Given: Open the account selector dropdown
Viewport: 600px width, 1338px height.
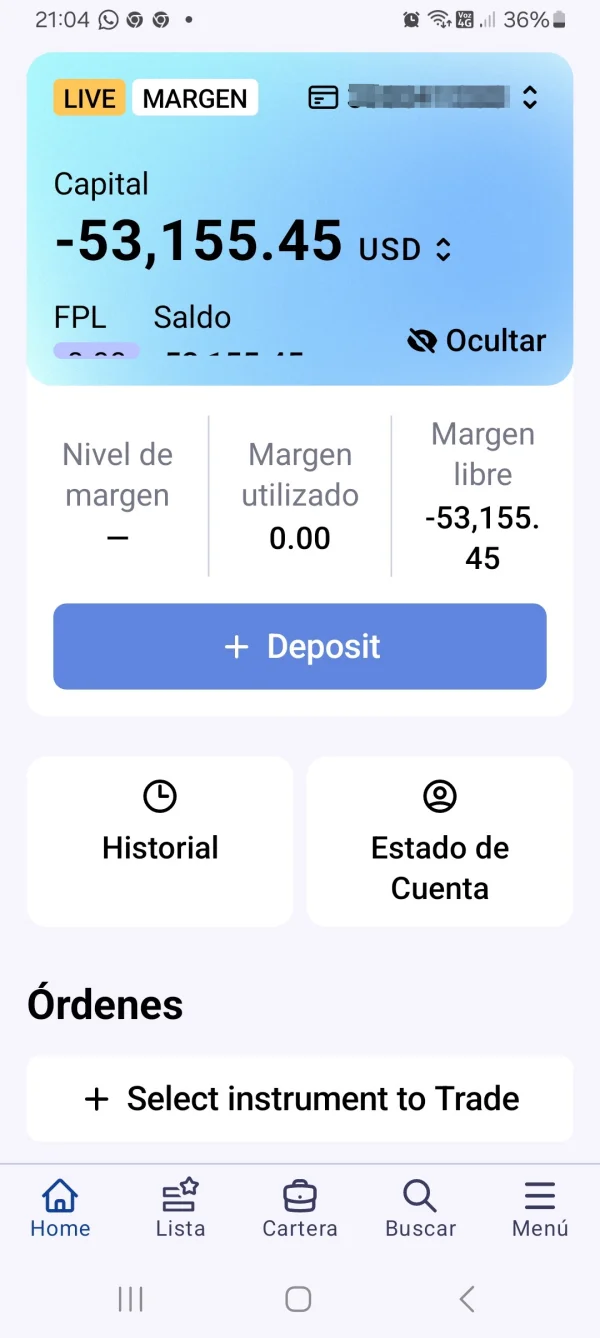Looking at the screenshot, I should (424, 97).
